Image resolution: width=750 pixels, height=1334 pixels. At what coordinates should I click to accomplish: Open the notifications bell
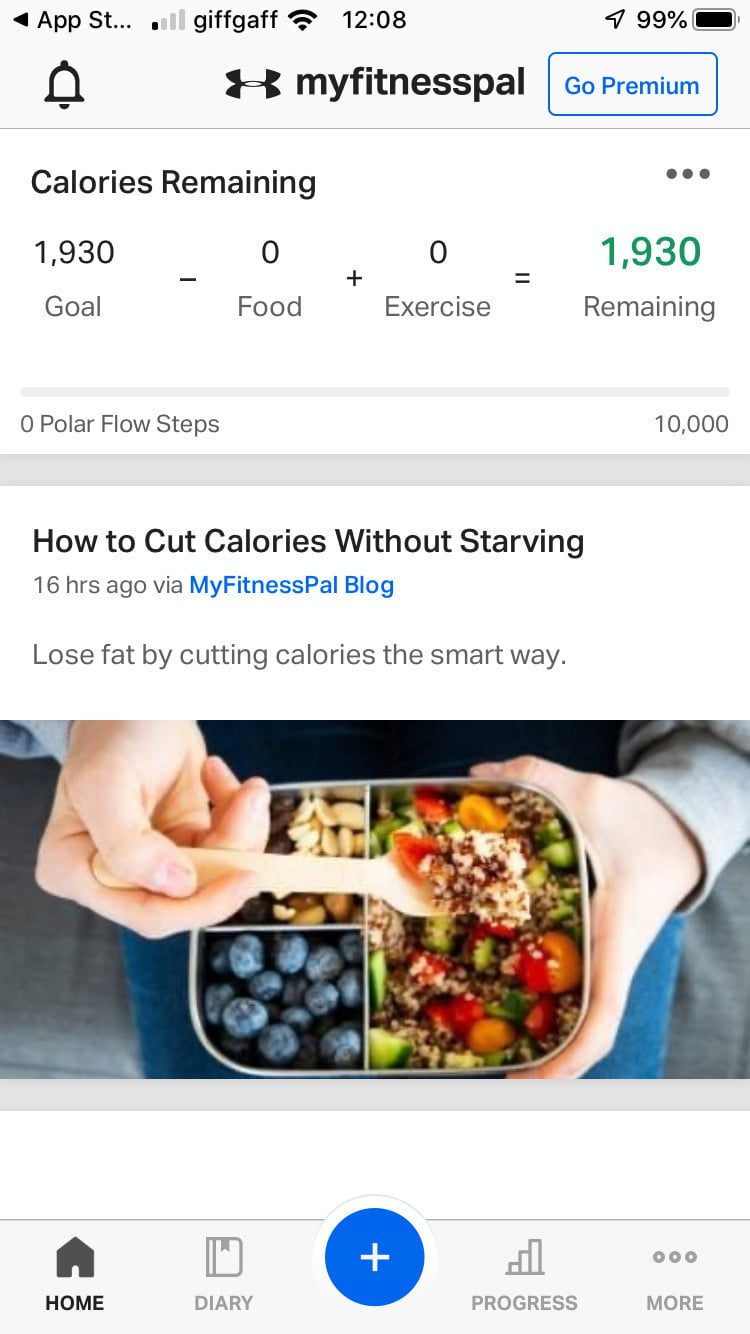[x=65, y=85]
